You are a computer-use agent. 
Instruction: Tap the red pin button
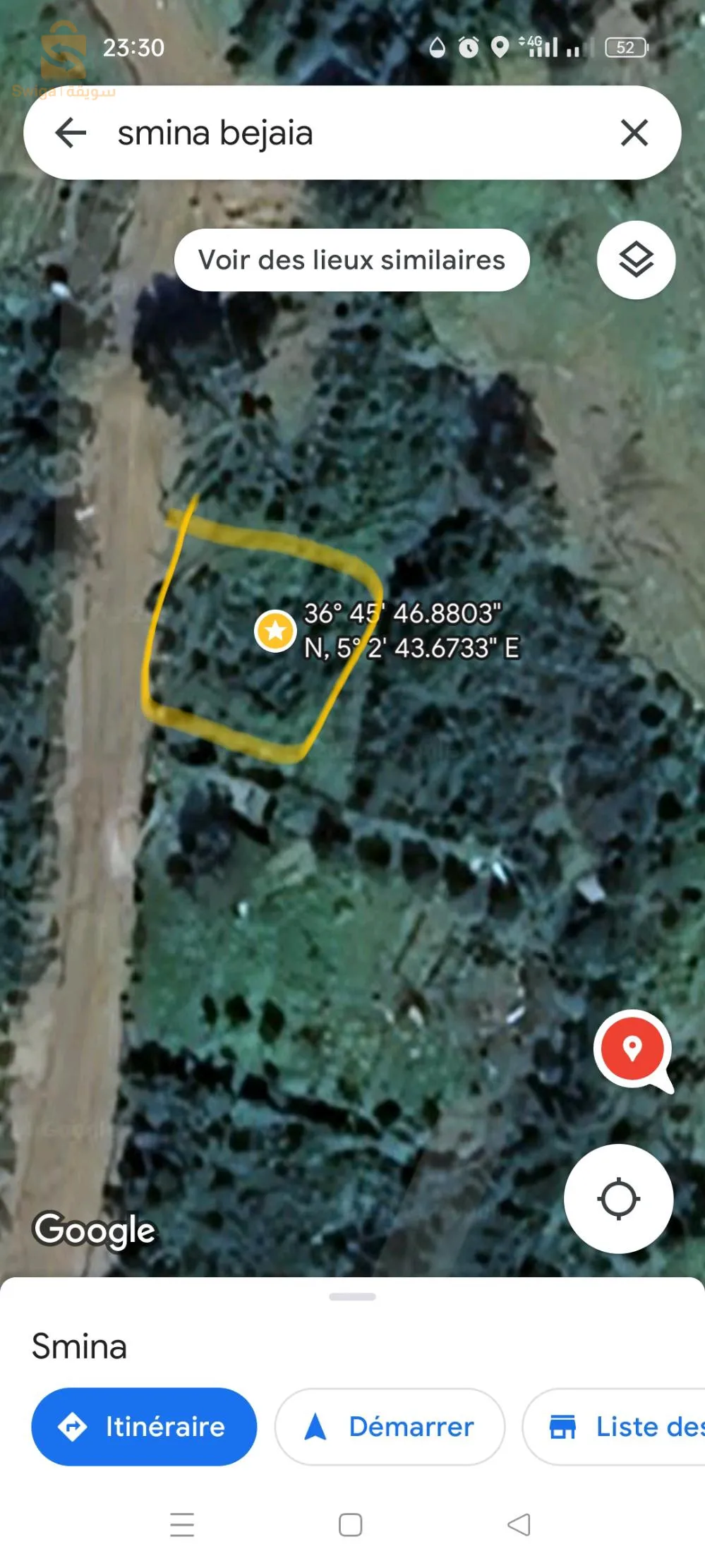pos(632,1049)
